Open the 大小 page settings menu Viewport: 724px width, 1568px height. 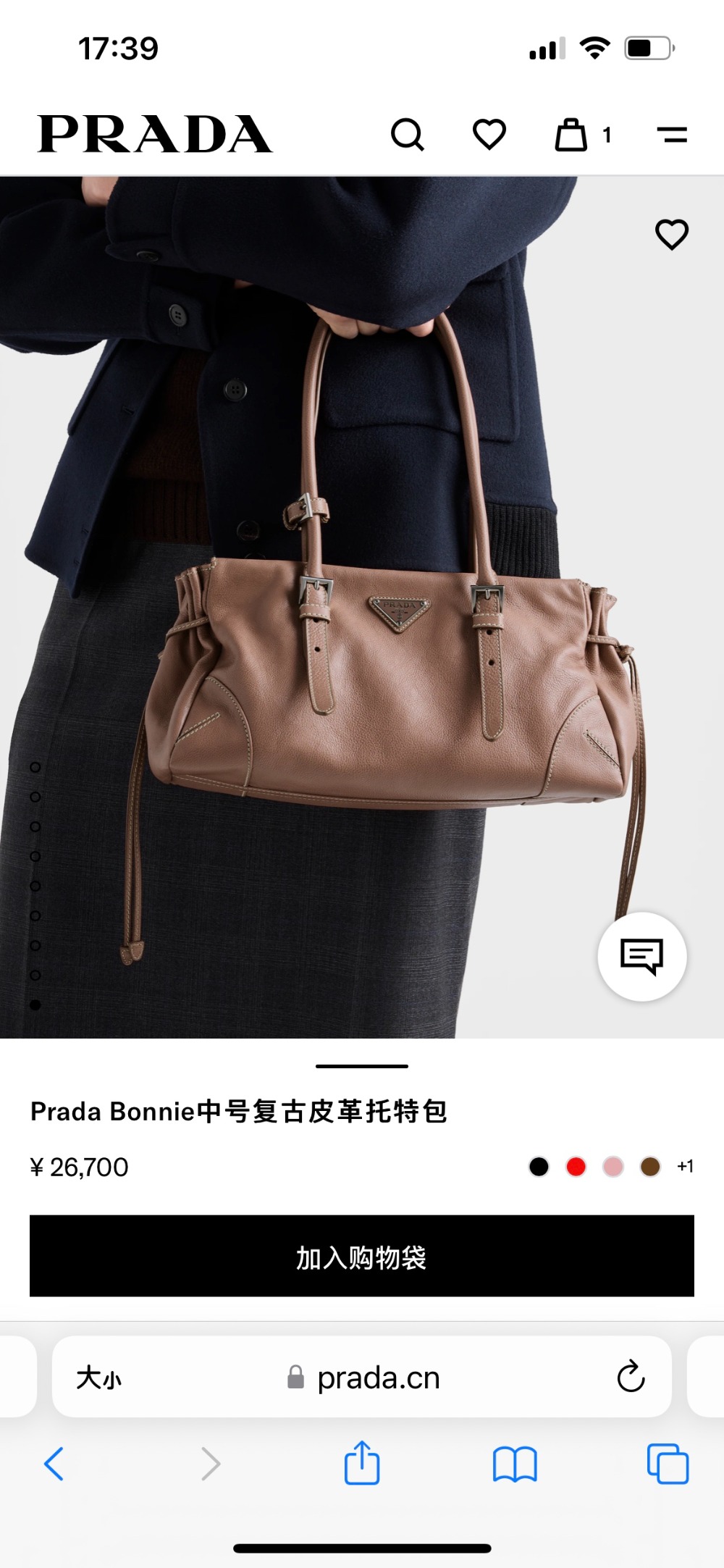coord(99,1378)
